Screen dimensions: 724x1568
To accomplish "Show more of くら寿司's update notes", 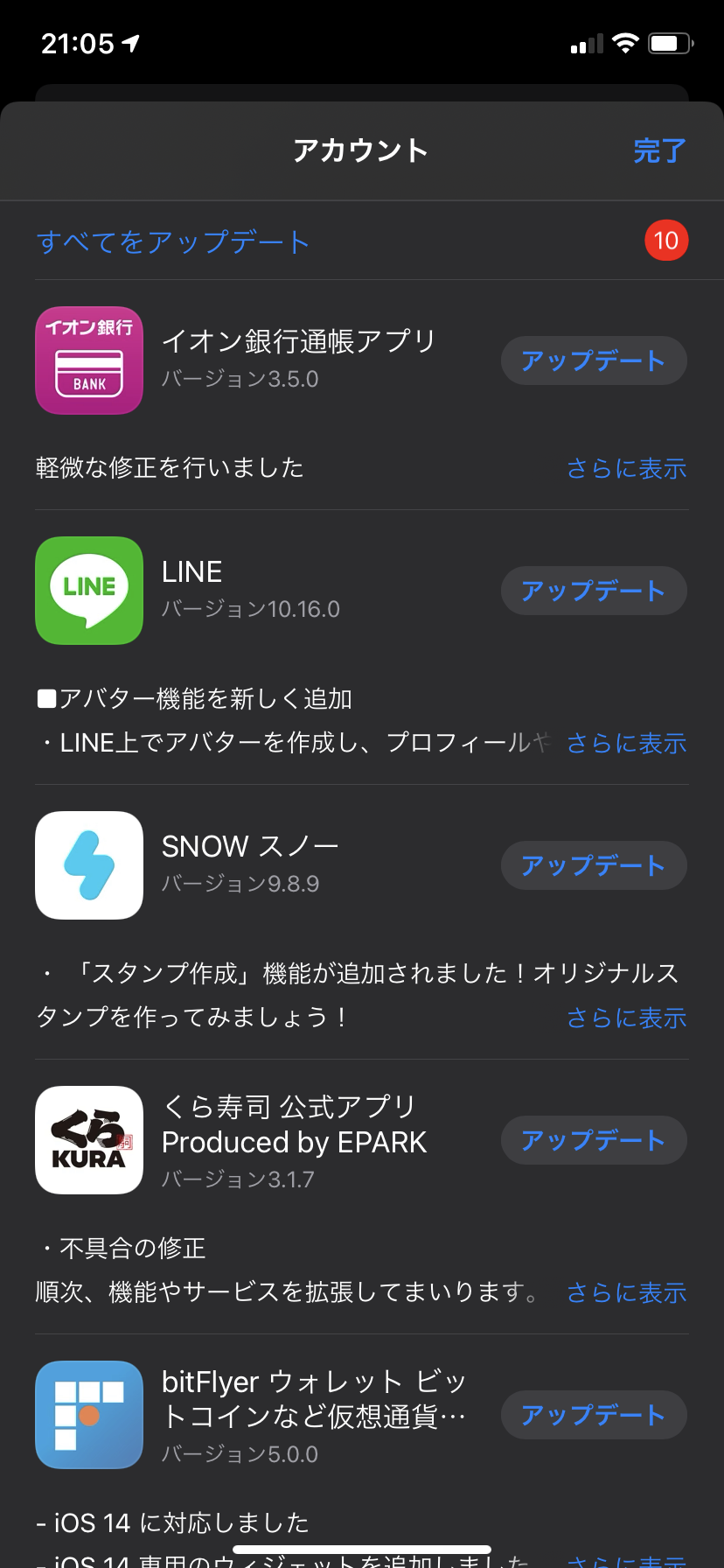I will tap(626, 1292).
